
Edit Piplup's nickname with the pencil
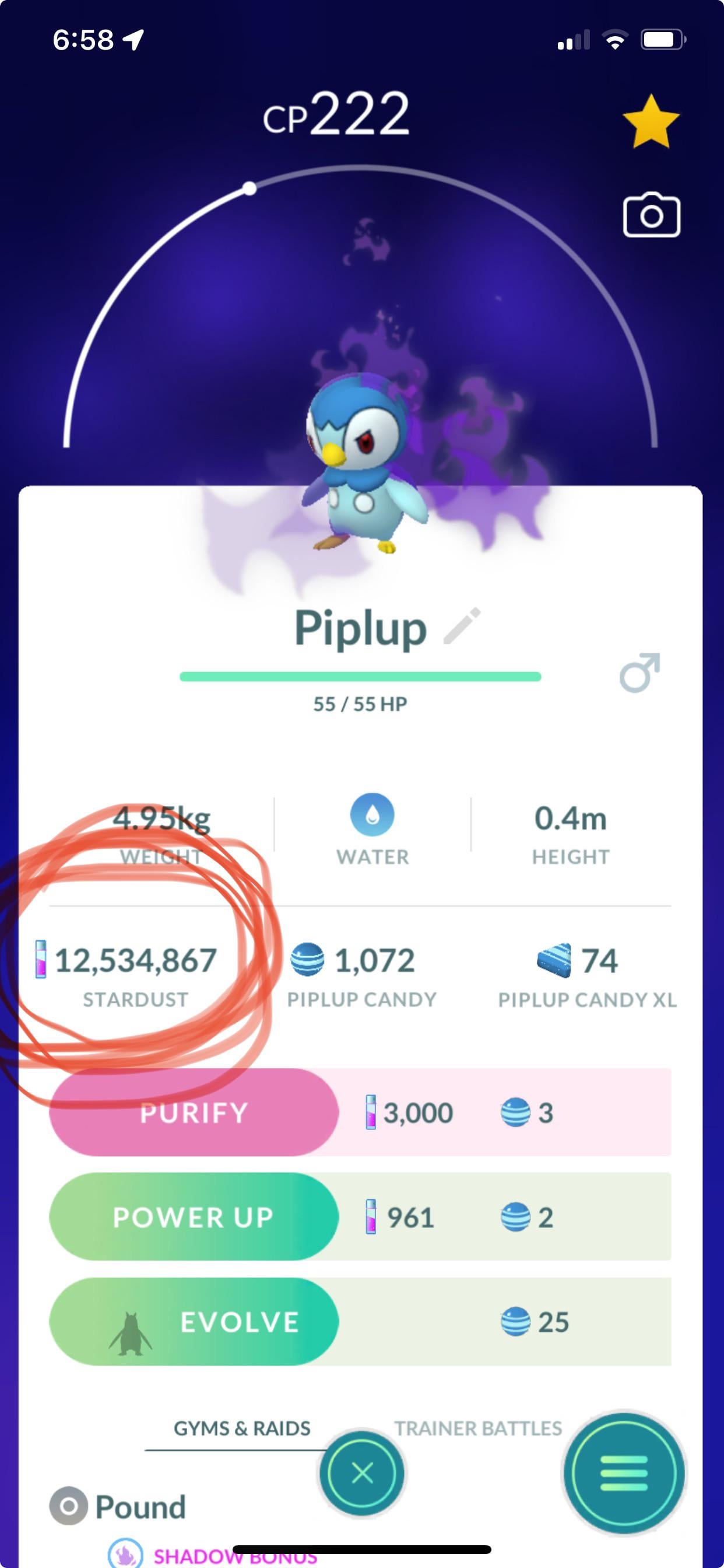pyautogui.click(x=462, y=626)
